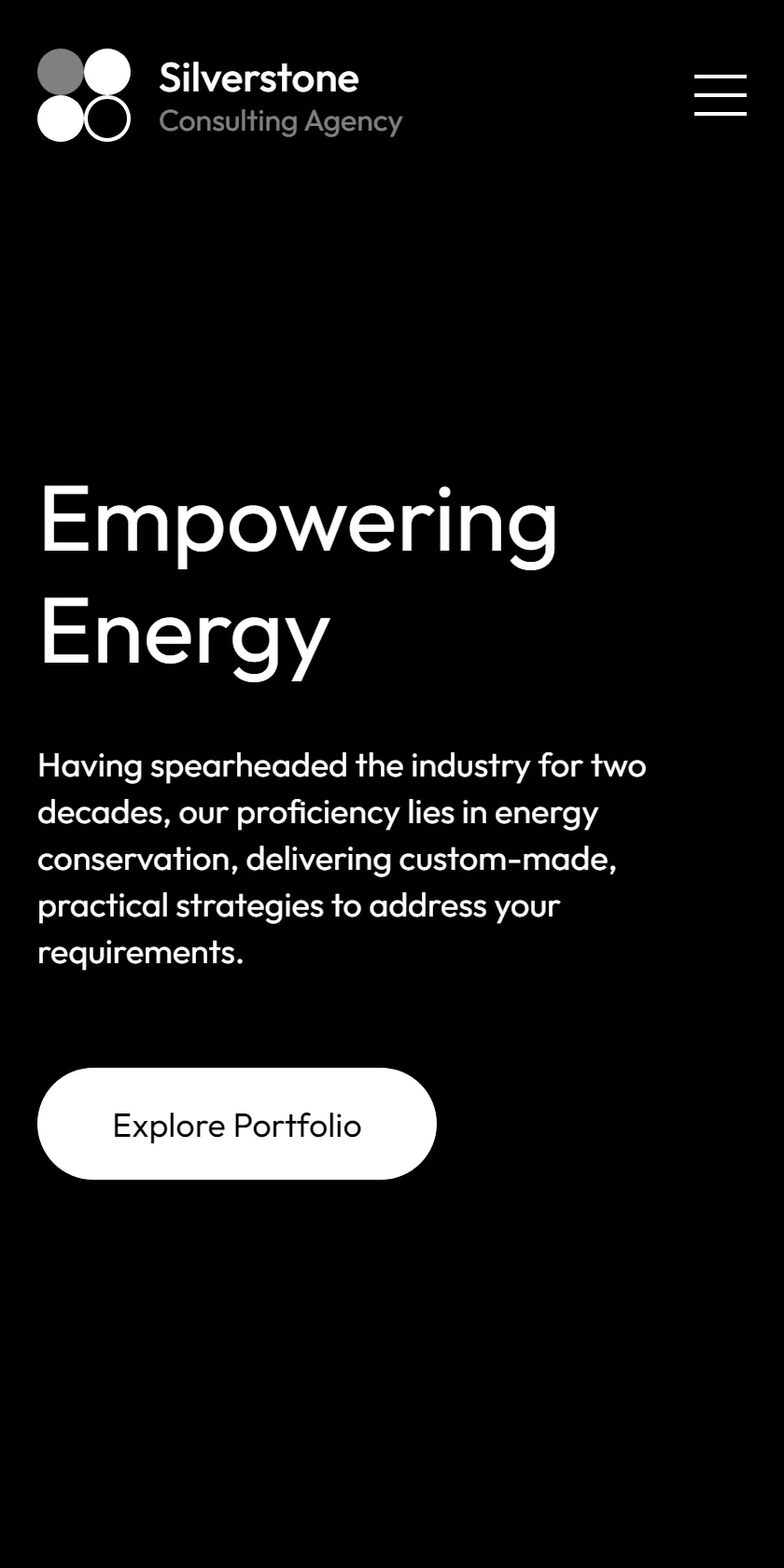
Task: Open the hamburger navigation menu
Action: 720,95
